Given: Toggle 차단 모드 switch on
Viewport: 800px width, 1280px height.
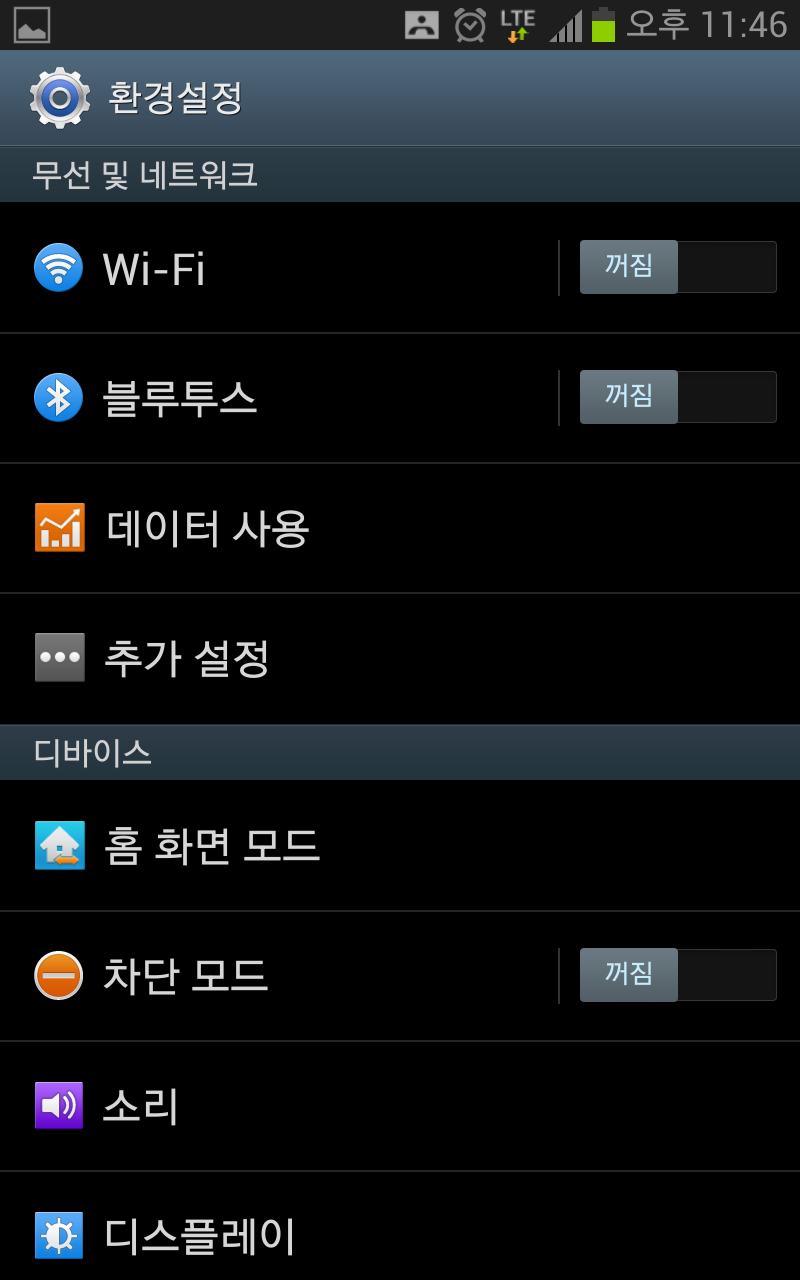Looking at the screenshot, I should (x=678, y=975).
